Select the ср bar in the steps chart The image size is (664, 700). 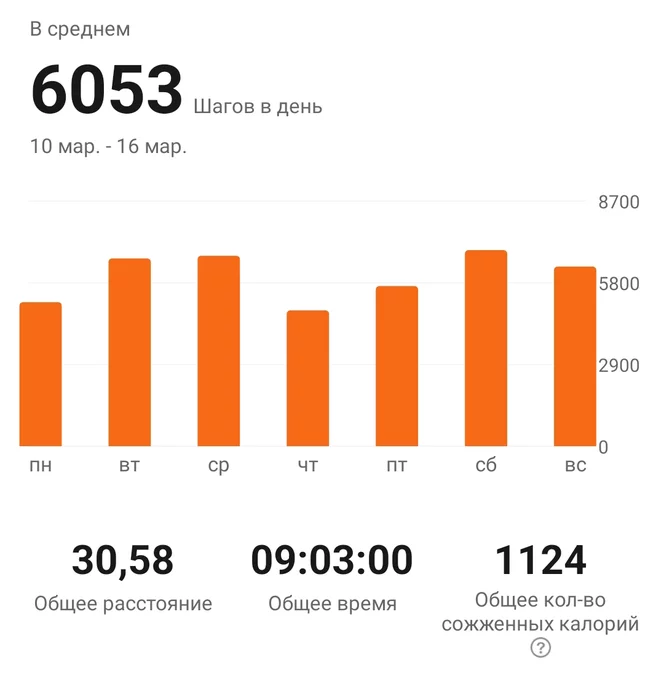coord(219,352)
